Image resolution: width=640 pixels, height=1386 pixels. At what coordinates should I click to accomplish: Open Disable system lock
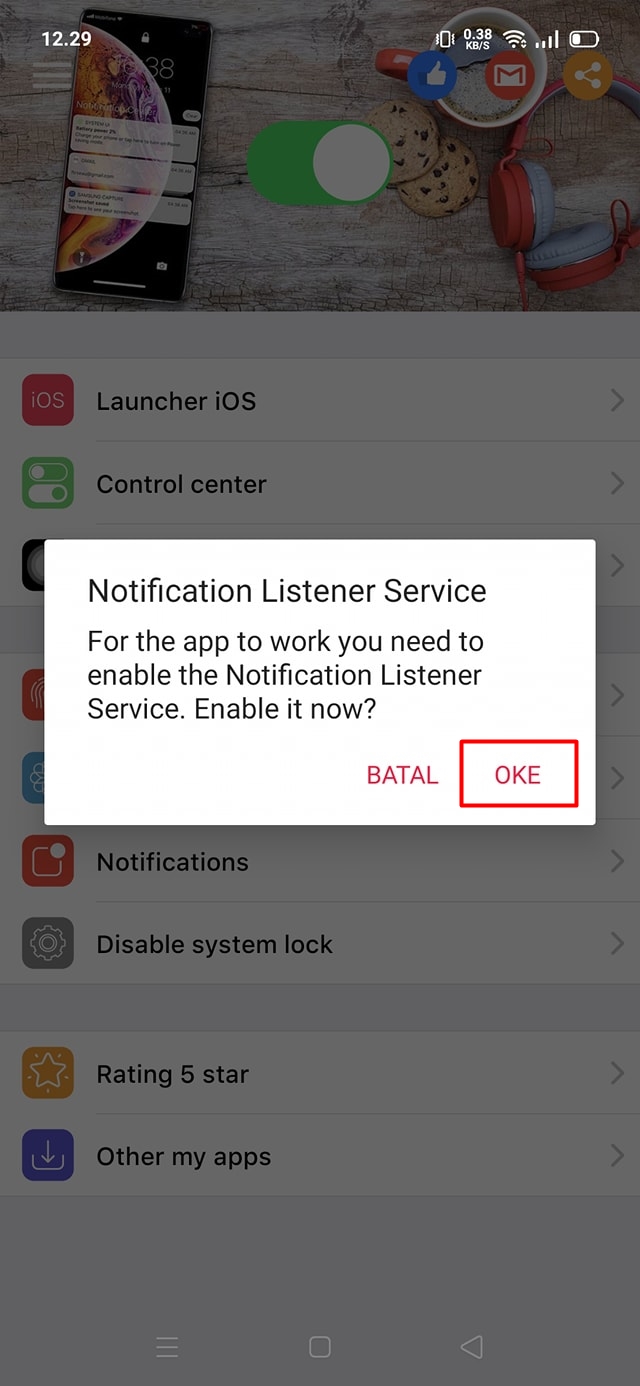(x=320, y=944)
